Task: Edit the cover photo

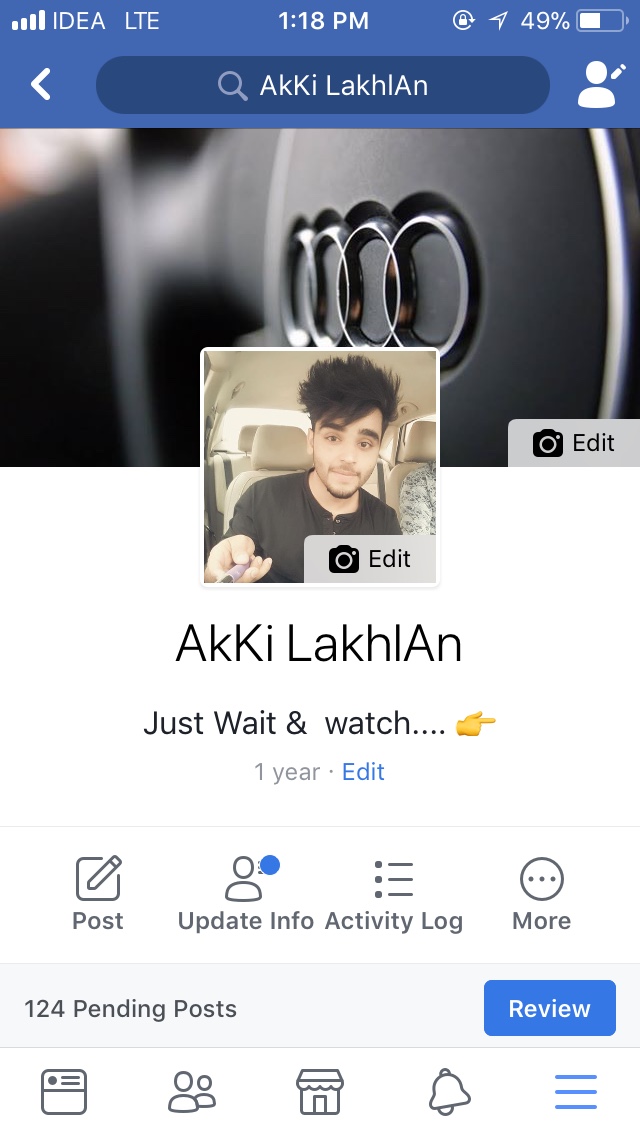Action: [574, 443]
